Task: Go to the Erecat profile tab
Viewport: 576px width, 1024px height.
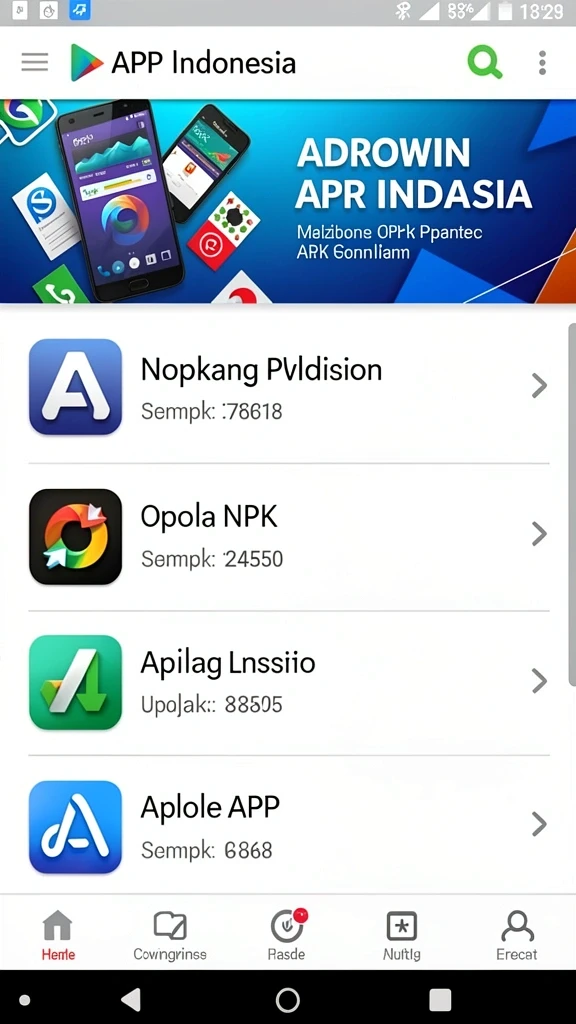Action: pos(517,935)
